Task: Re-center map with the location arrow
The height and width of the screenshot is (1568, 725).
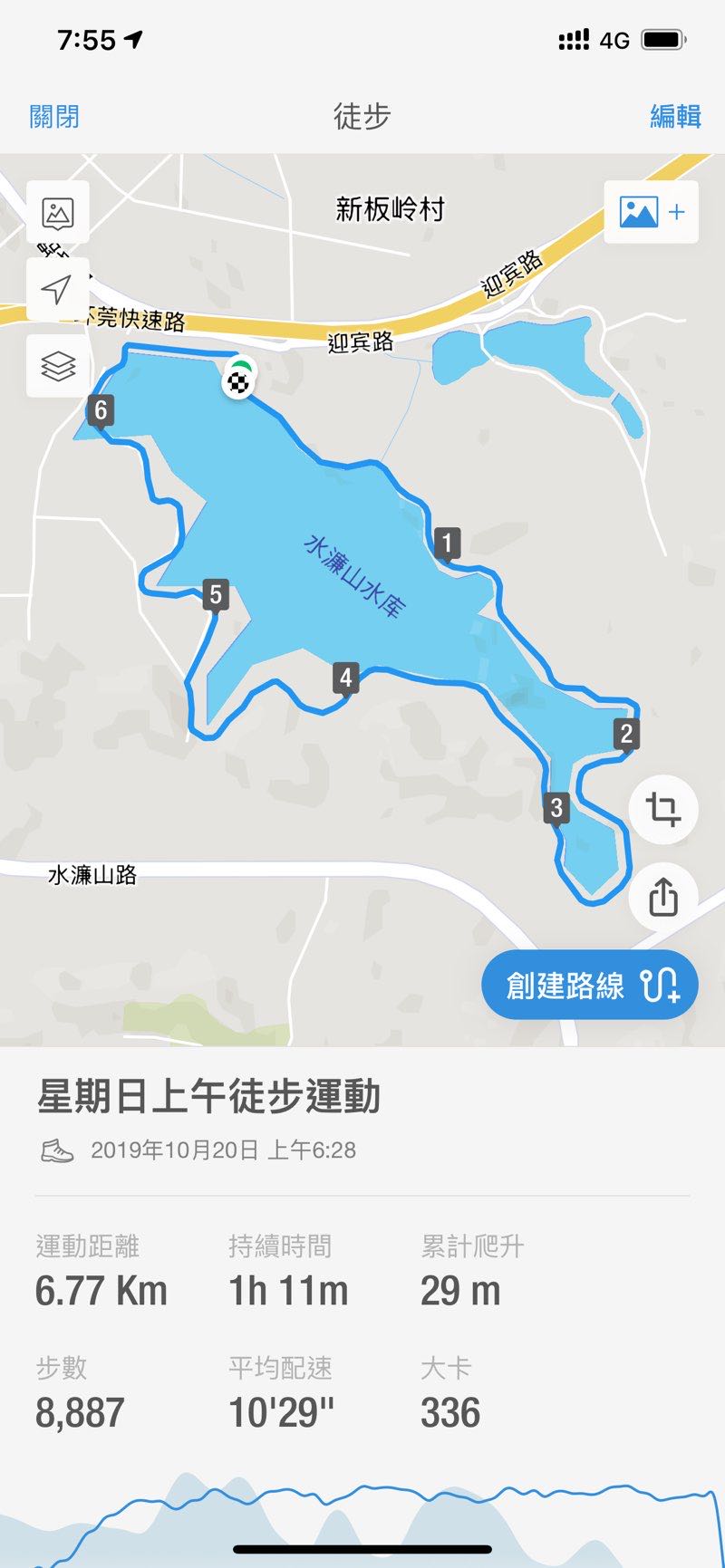Action: [x=58, y=290]
